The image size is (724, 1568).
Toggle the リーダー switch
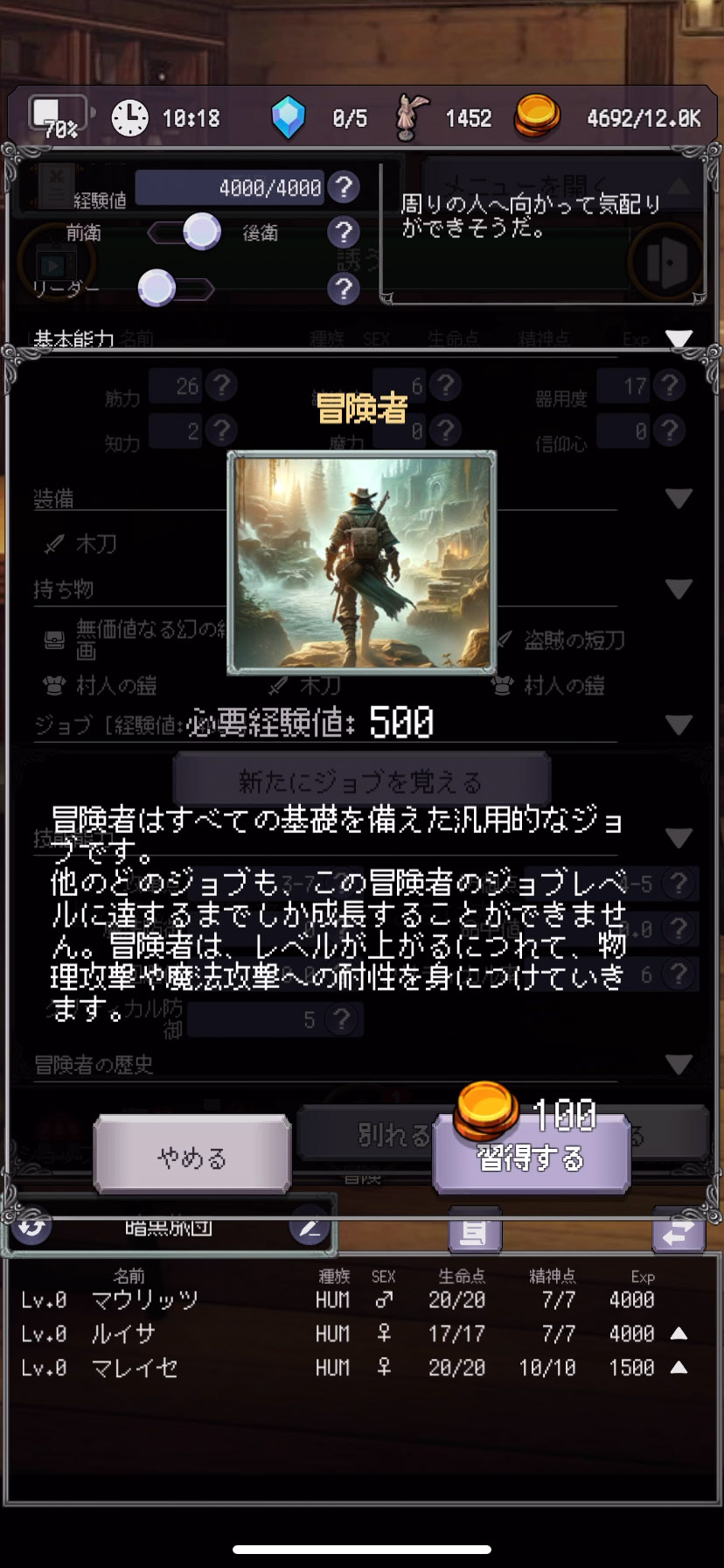coord(175,288)
